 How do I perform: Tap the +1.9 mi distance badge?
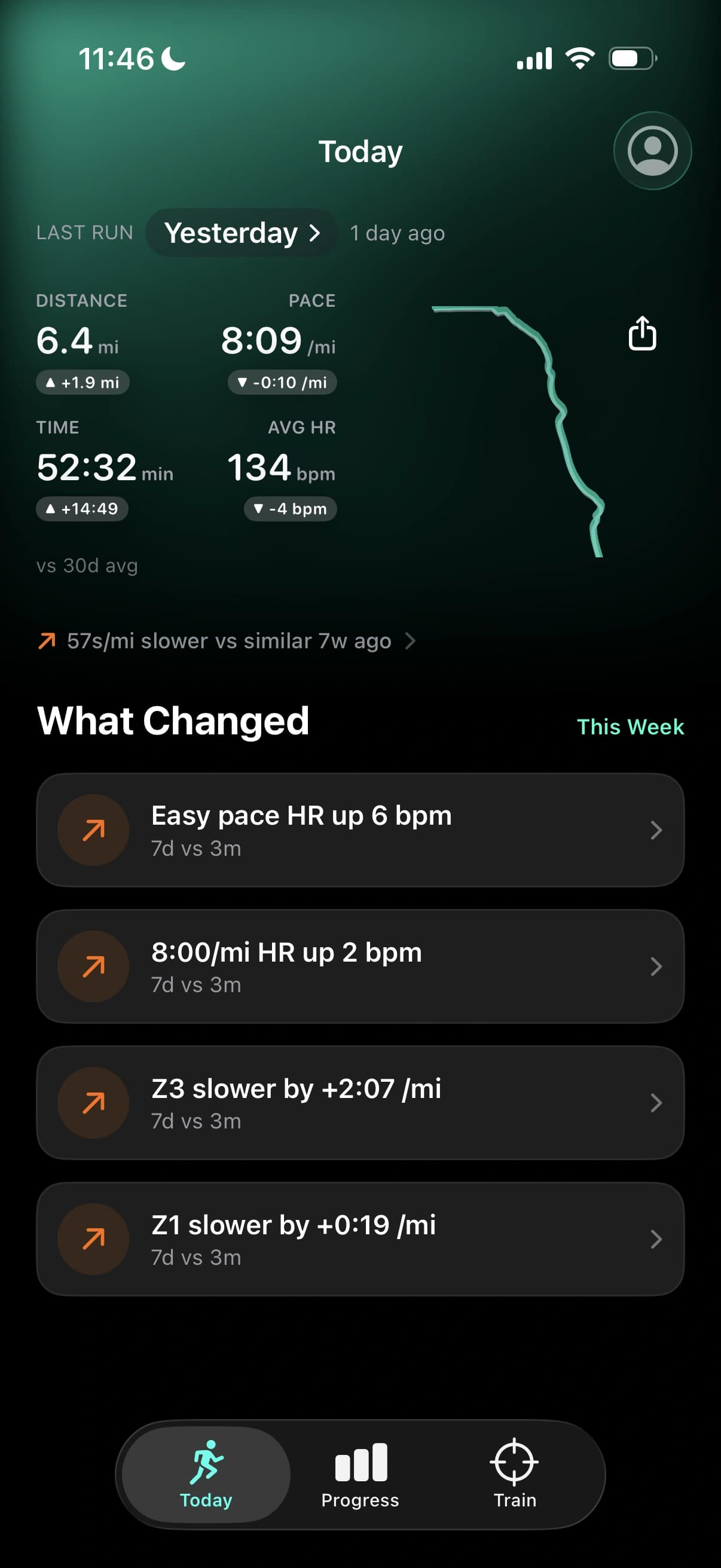click(82, 382)
